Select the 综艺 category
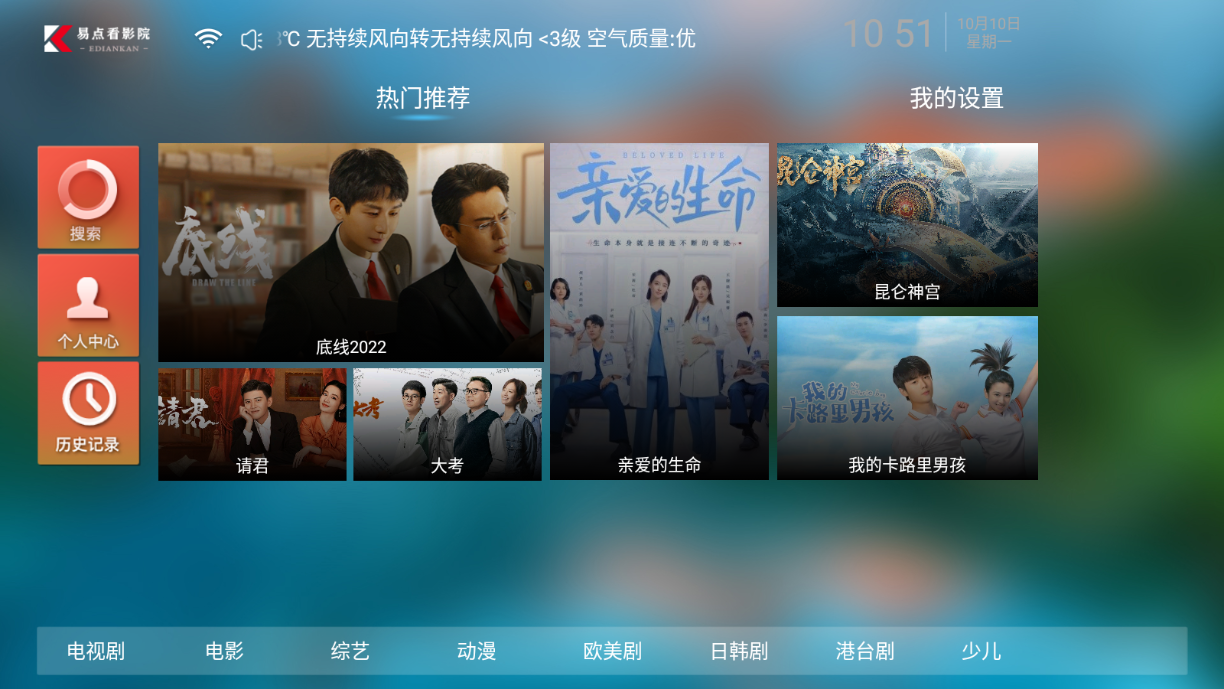This screenshot has height=689, width=1224. click(x=350, y=652)
